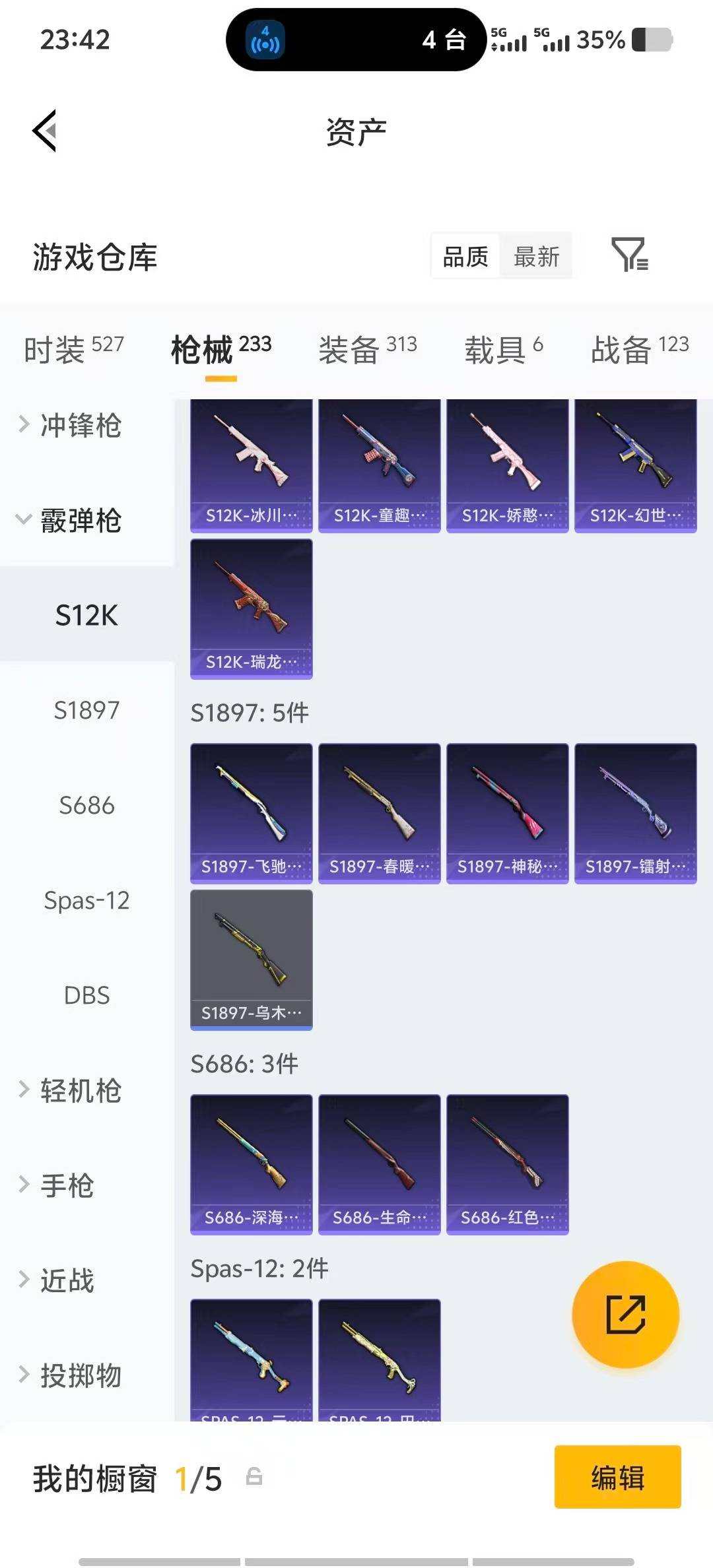Select the S1897 subcategory
This screenshot has height=1568, width=713.
[x=86, y=711]
